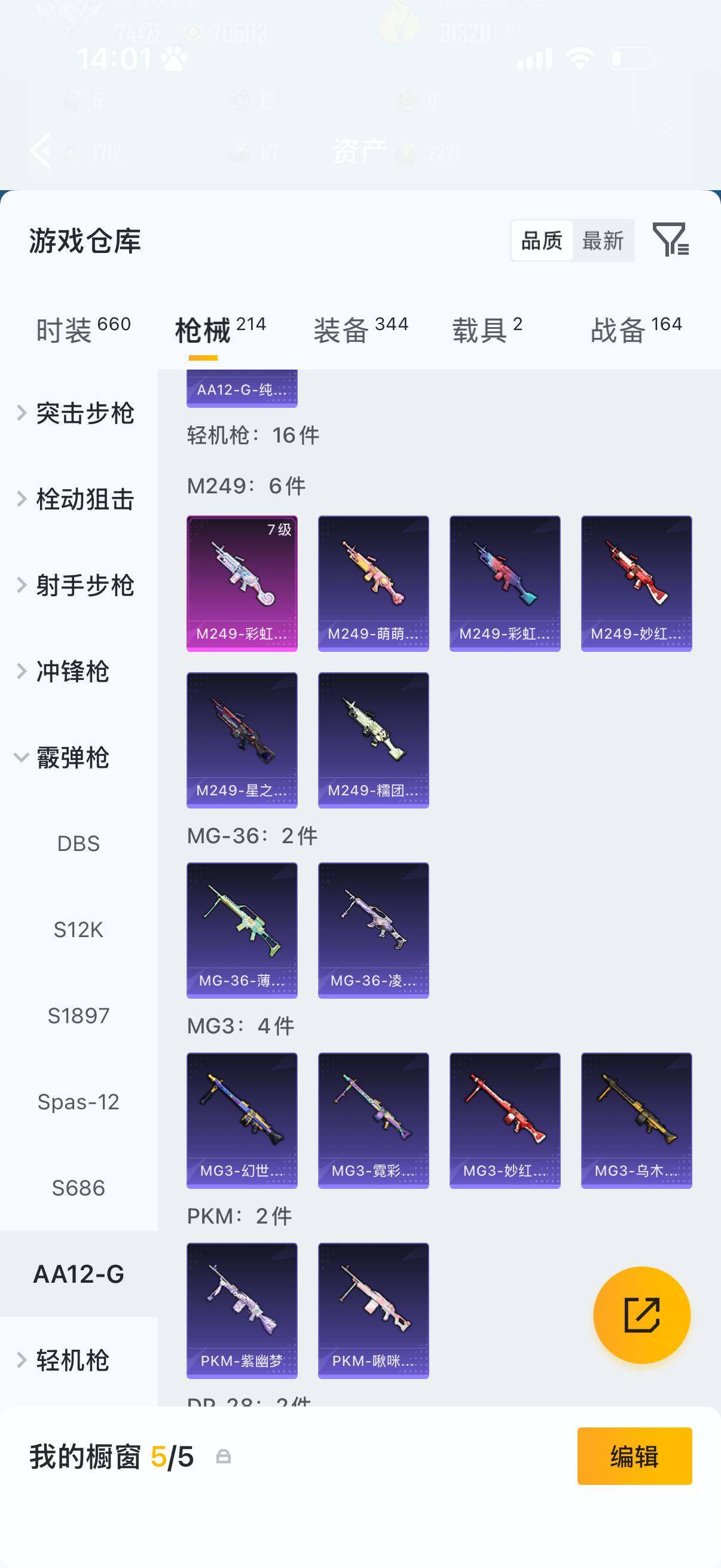The height and width of the screenshot is (1568, 721).
Task: View the MG3-妙红 skin
Action: [x=505, y=1120]
